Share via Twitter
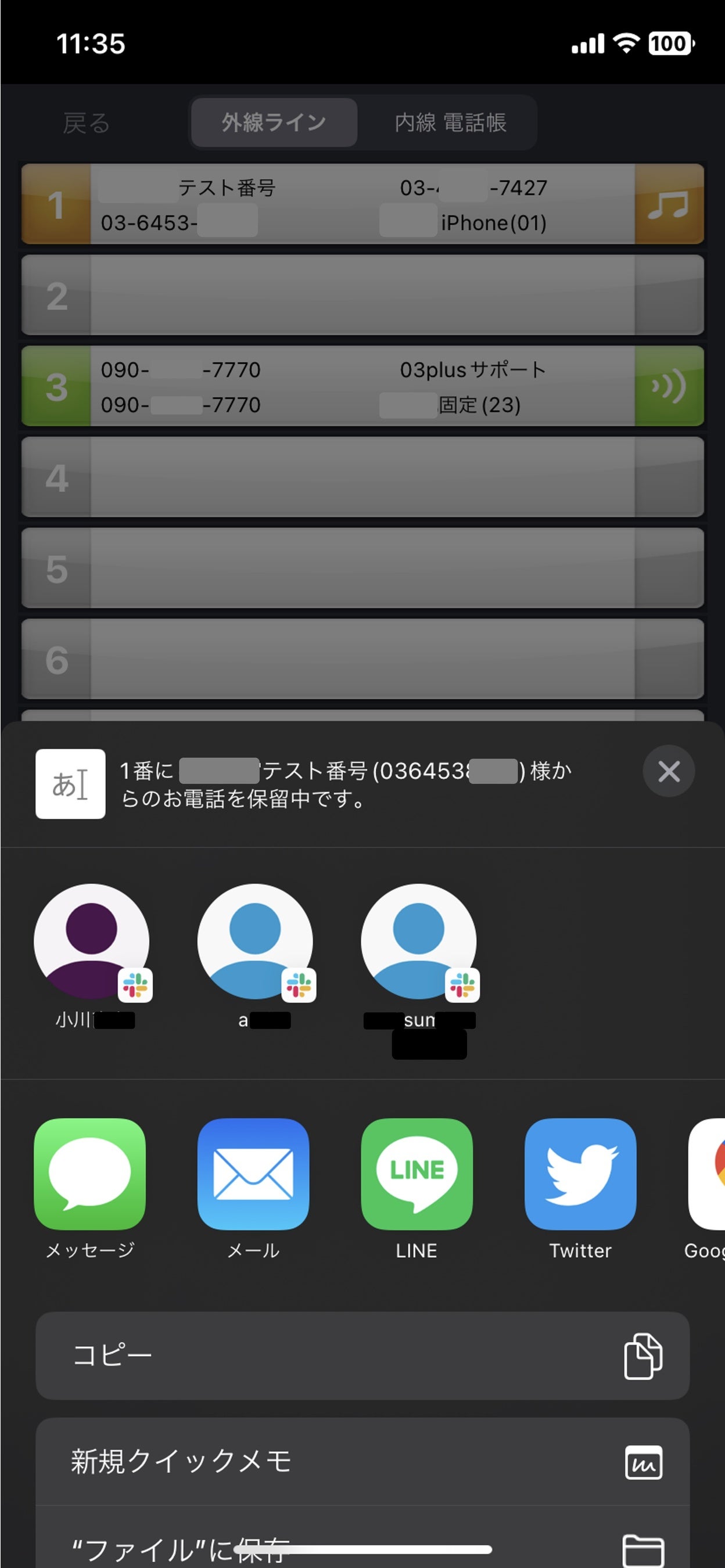This screenshot has height=1568, width=725. pos(580,1174)
